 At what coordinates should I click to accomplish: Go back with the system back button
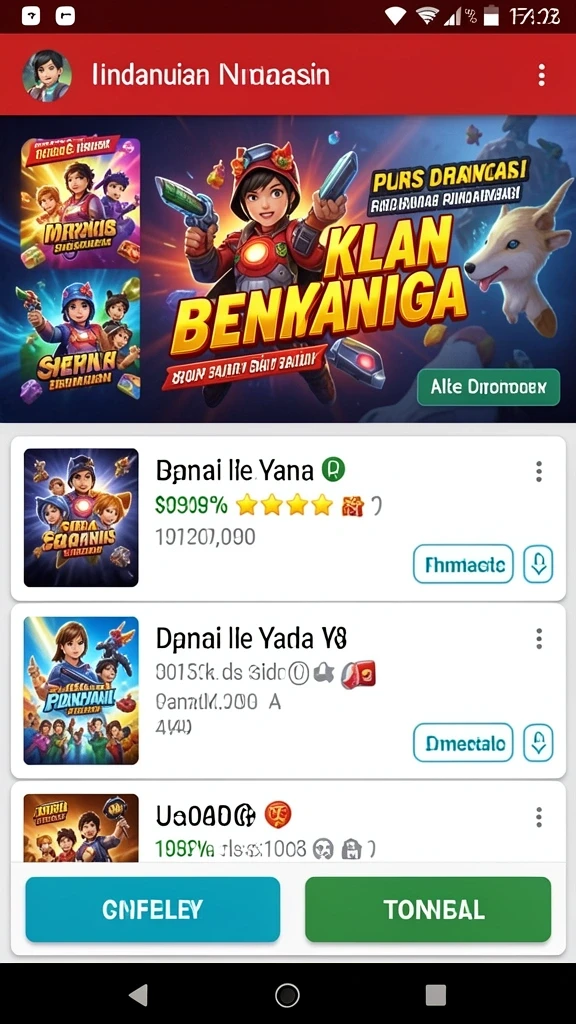coord(138,995)
